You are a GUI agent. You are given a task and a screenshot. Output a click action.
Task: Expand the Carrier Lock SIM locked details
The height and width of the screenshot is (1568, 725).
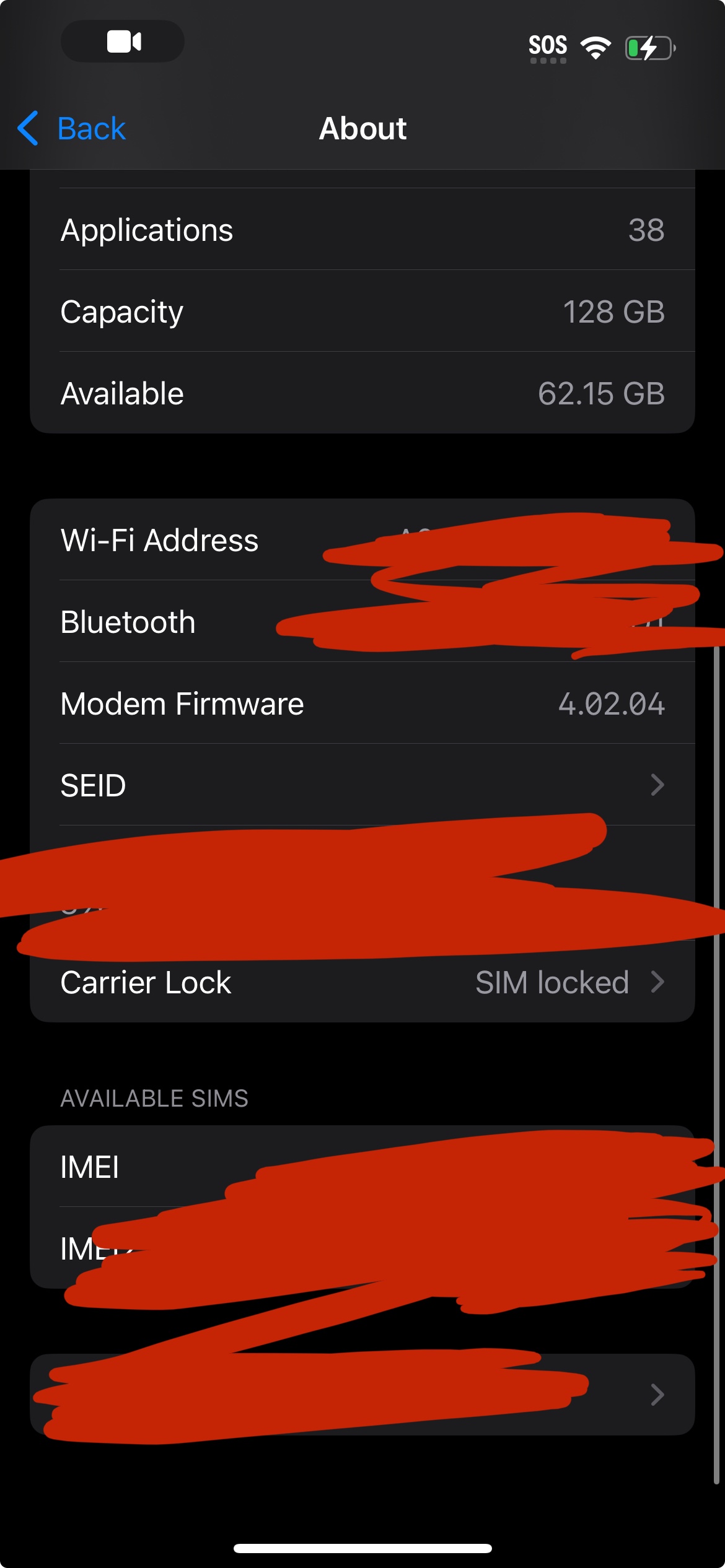point(310,982)
